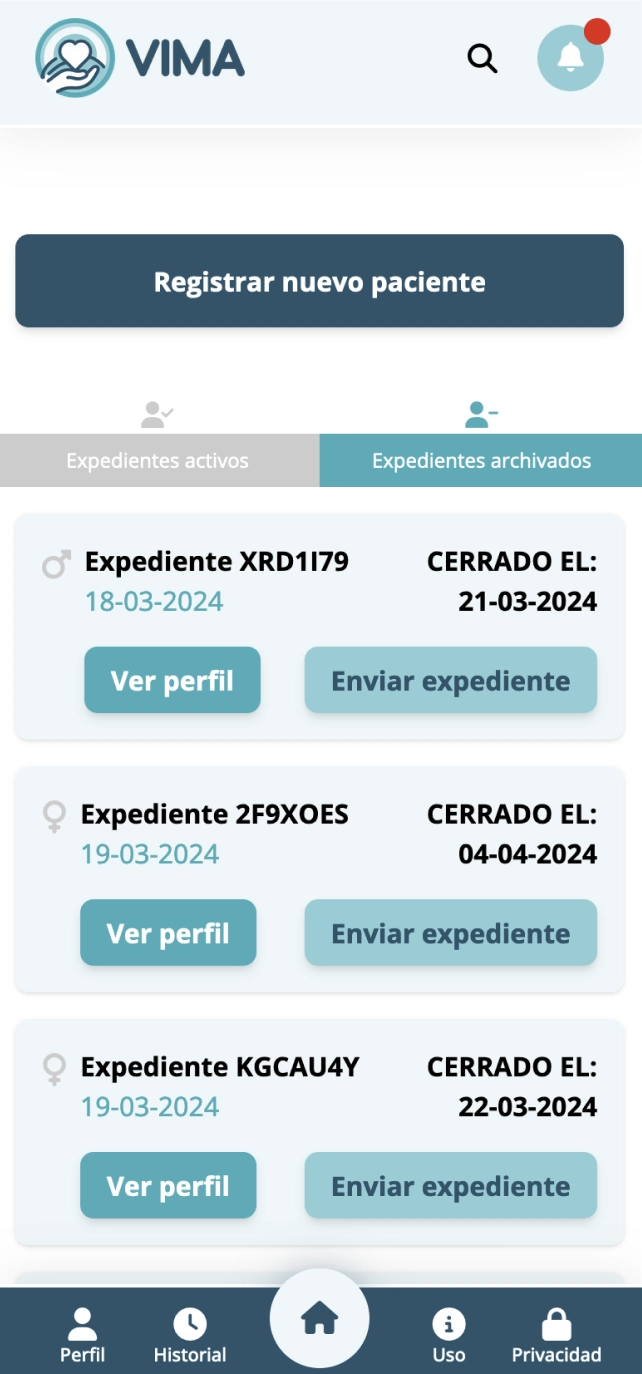View profile of Expediente XRD1I79

coord(172,680)
